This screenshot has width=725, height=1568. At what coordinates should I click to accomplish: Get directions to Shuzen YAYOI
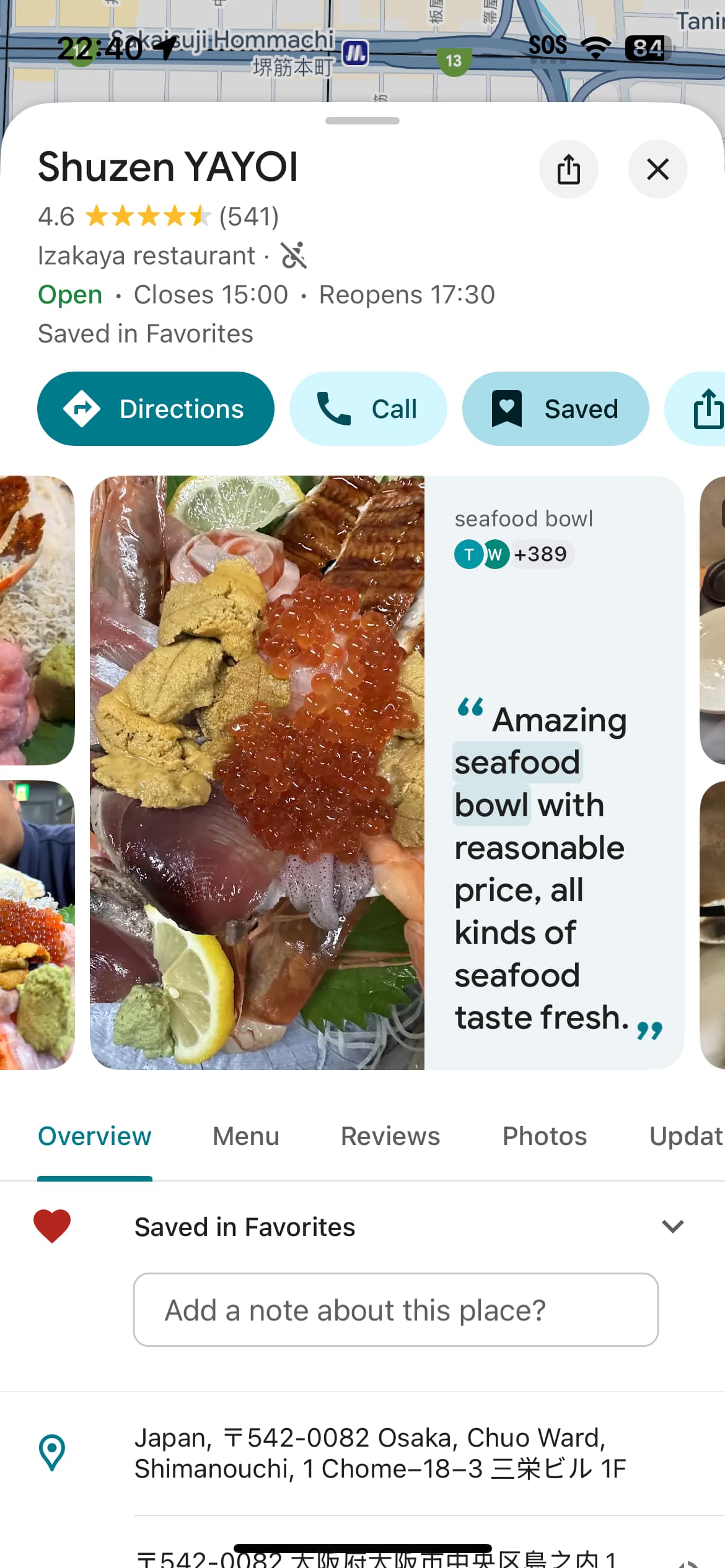tap(156, 409)
